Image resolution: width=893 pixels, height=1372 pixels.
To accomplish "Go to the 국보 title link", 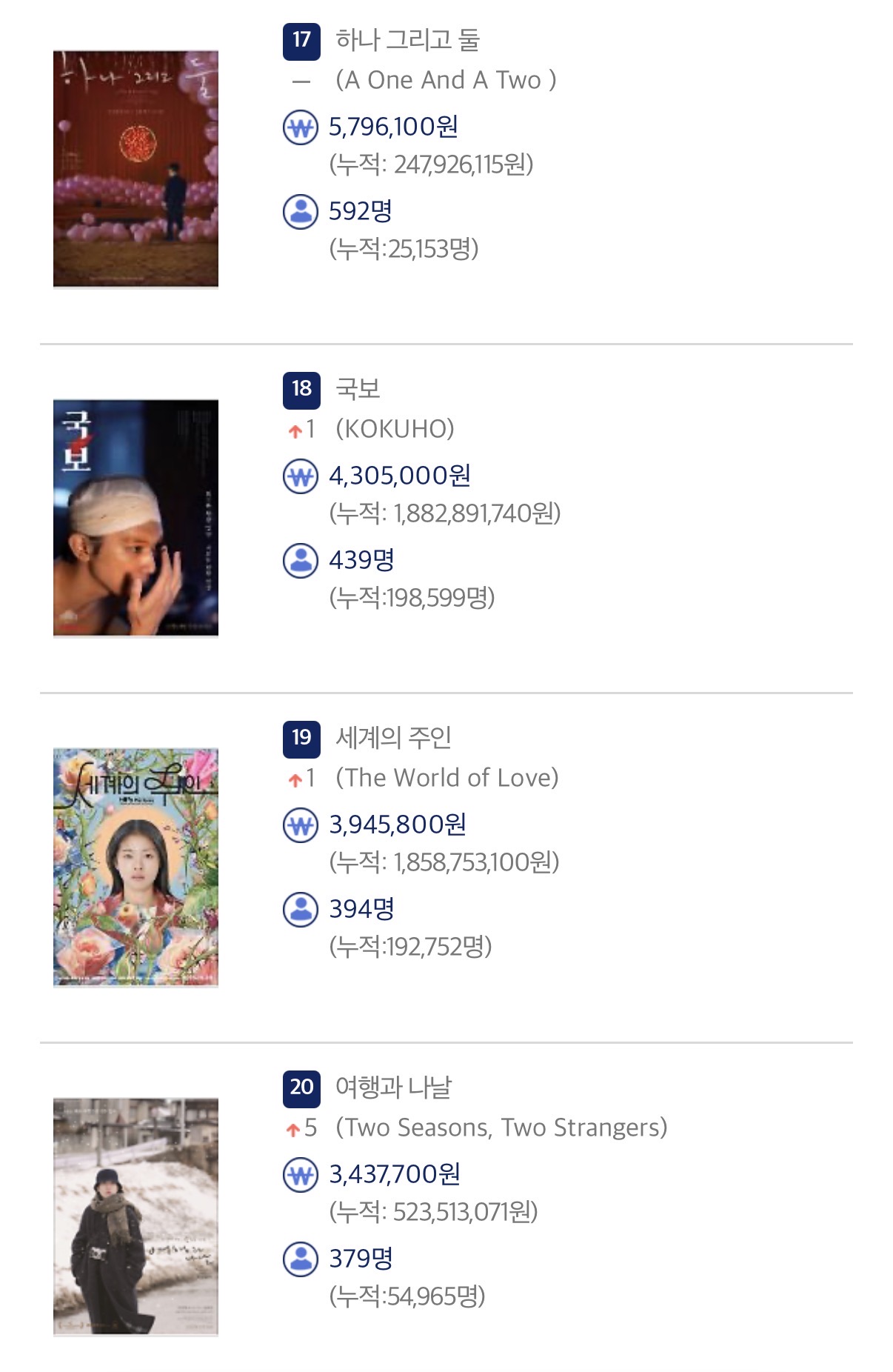I will [x=358, y=389].
